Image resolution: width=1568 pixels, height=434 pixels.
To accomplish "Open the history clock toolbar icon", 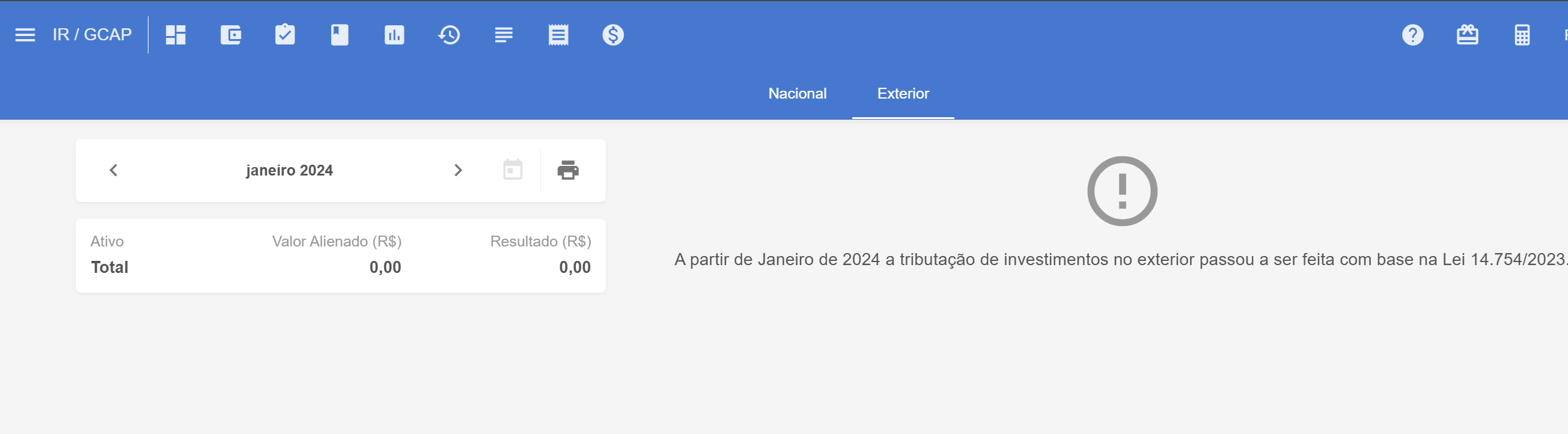I will (449, 35).
